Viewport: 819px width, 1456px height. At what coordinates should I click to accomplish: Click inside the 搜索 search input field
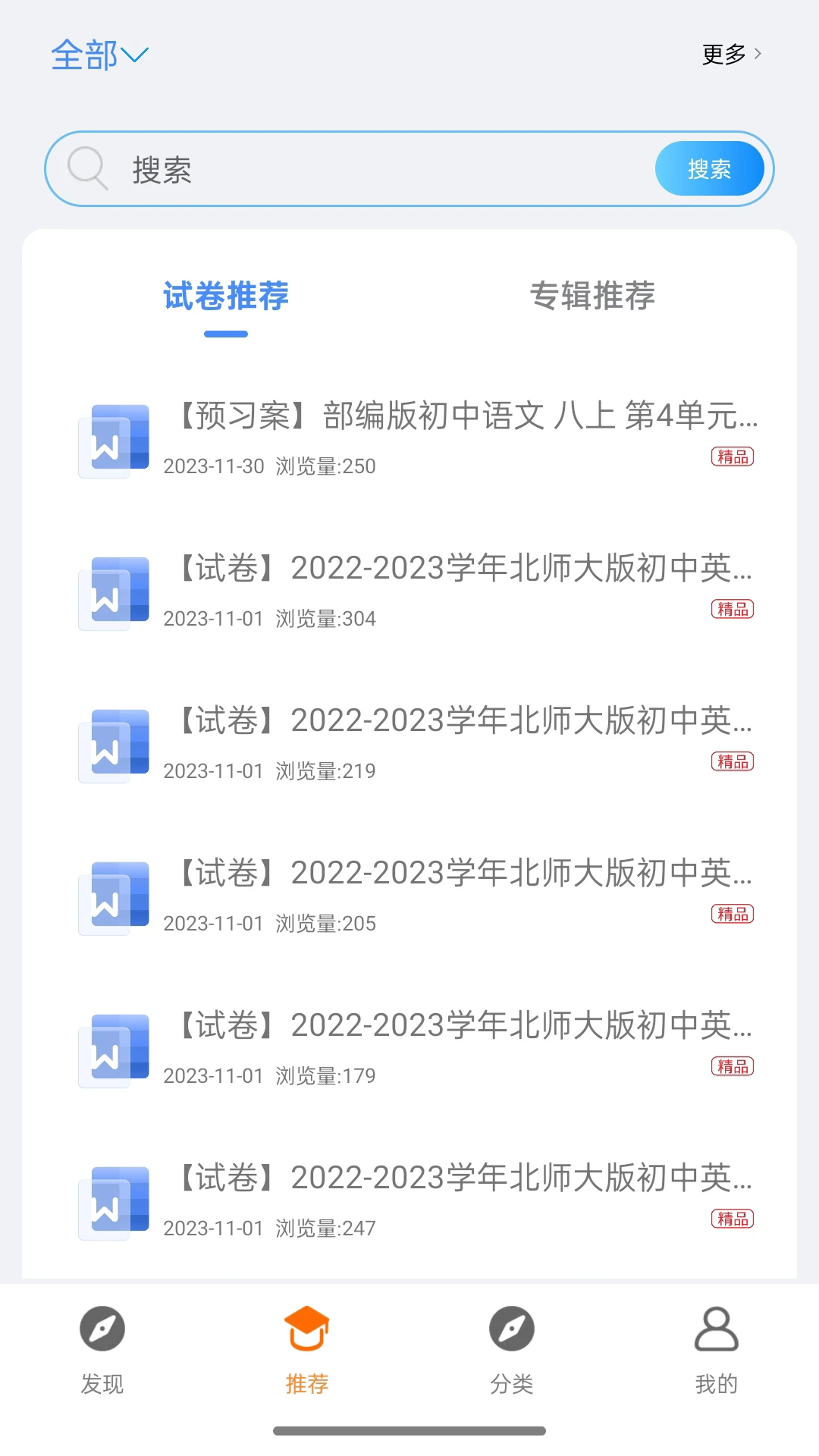[x=341, y=168]
